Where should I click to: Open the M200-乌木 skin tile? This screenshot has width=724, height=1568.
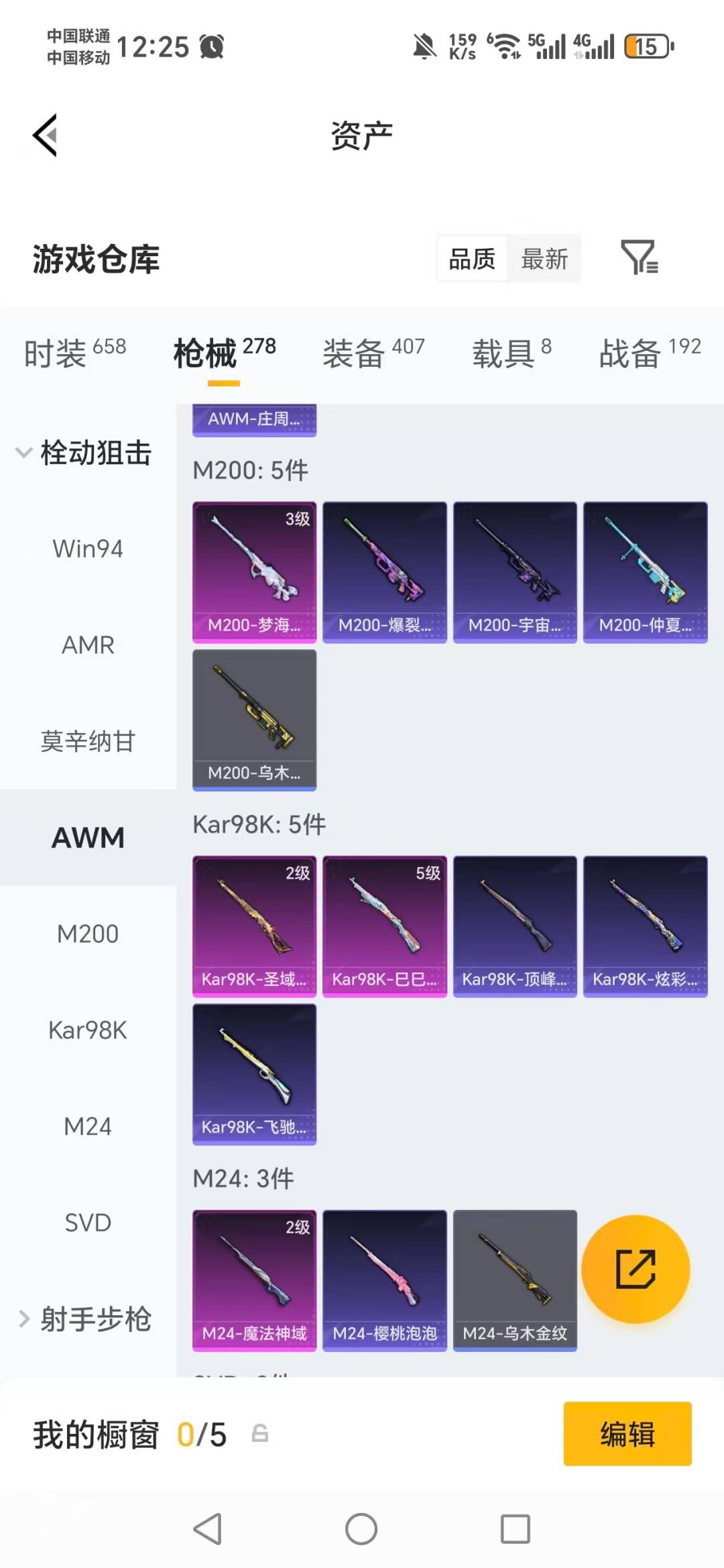click(x=254, y=719)
